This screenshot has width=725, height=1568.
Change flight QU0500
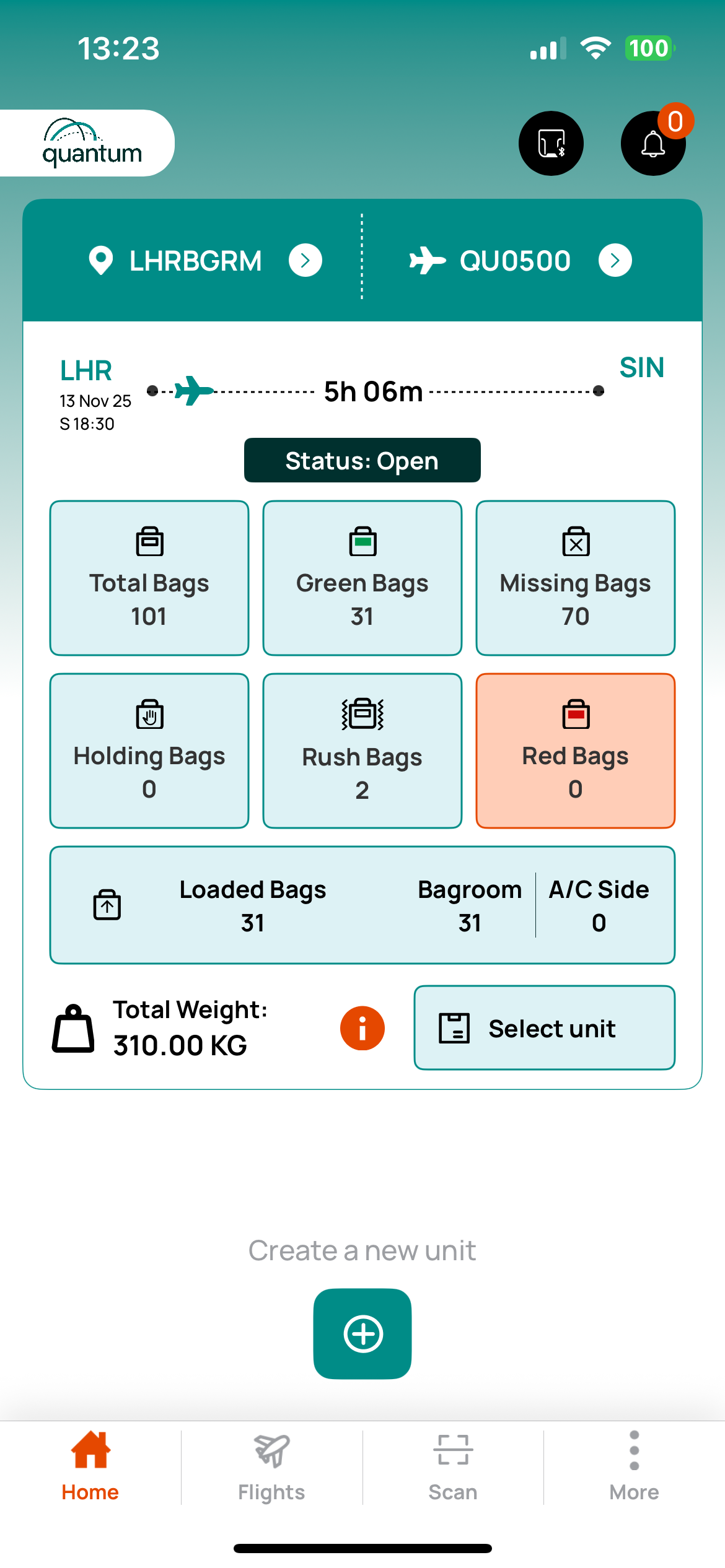[x=615, y=260]
